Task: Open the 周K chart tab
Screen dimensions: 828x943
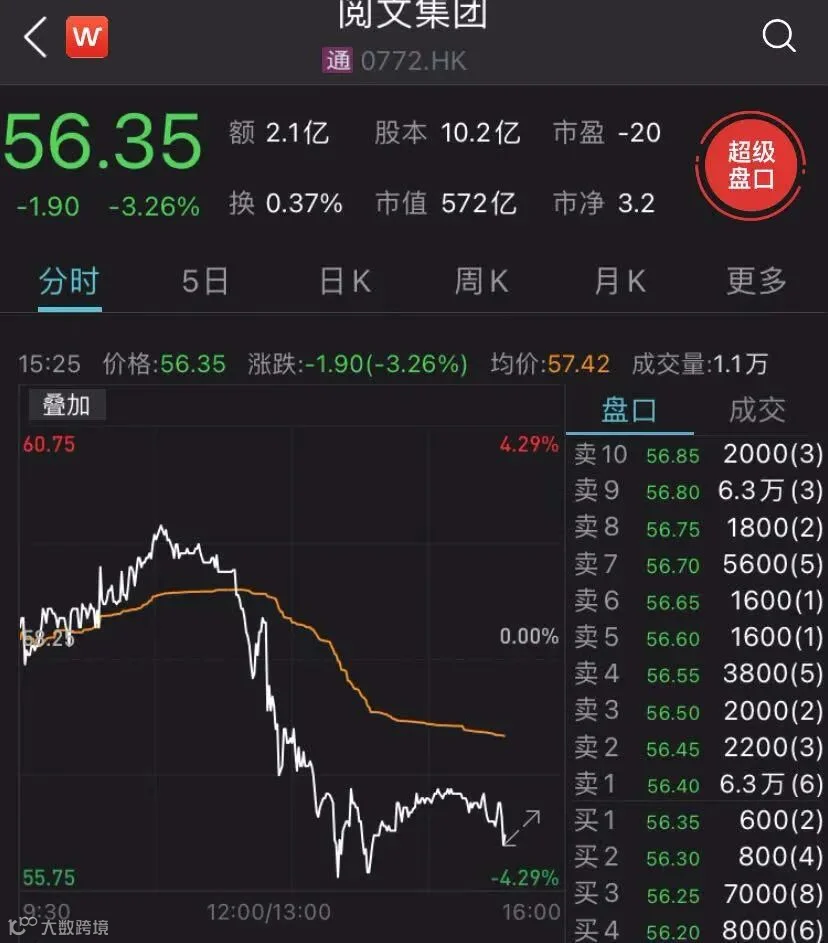Action: pos(482,282)
